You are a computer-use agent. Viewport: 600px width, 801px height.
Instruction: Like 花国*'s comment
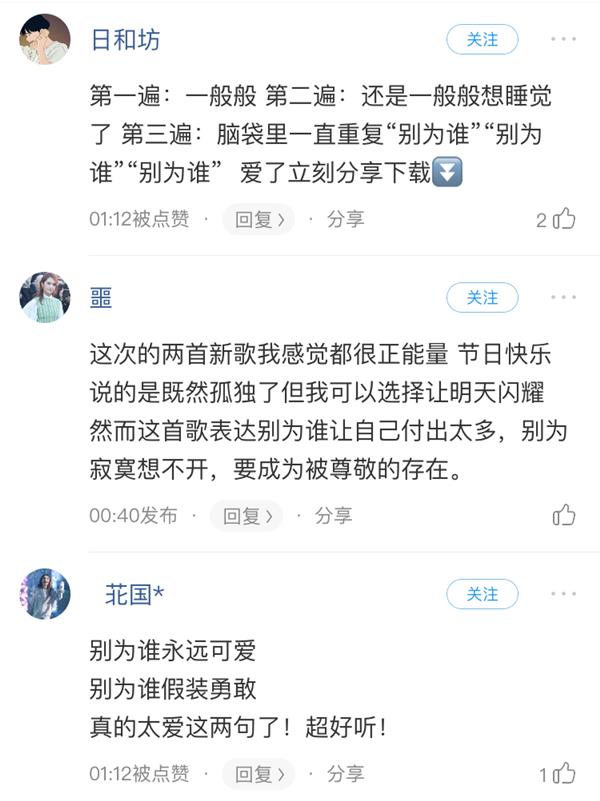click(565, 773)
